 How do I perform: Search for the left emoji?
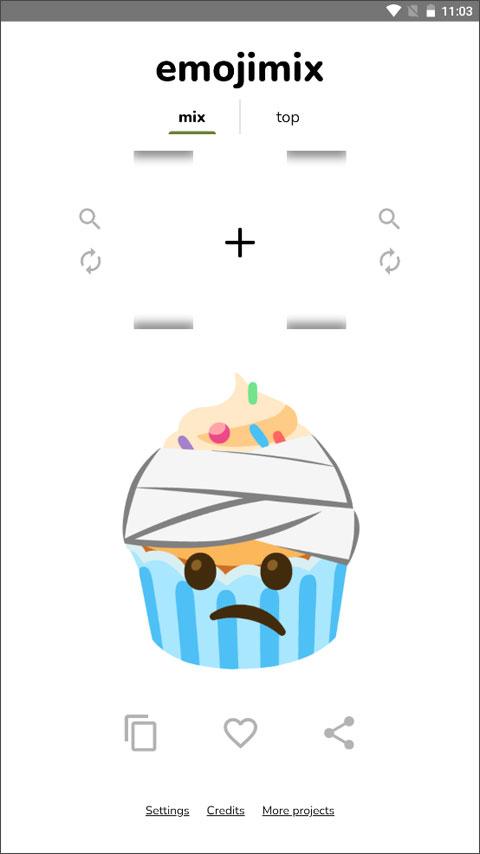click(90, 219)
